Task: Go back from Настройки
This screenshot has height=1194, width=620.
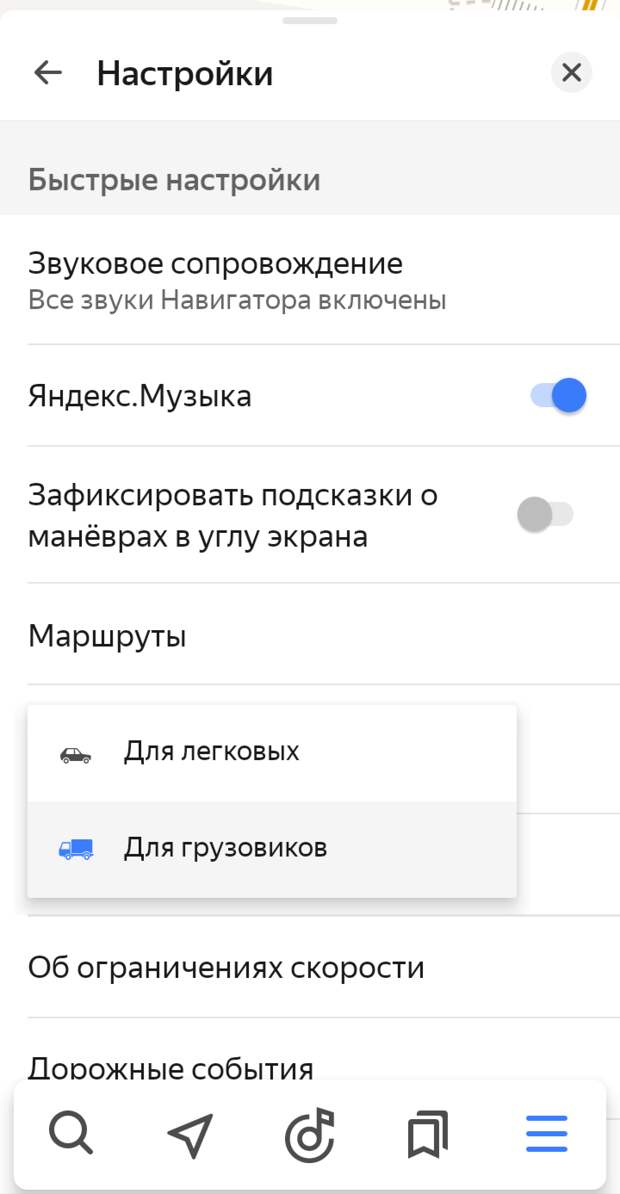Action: (x=47, y=73)
